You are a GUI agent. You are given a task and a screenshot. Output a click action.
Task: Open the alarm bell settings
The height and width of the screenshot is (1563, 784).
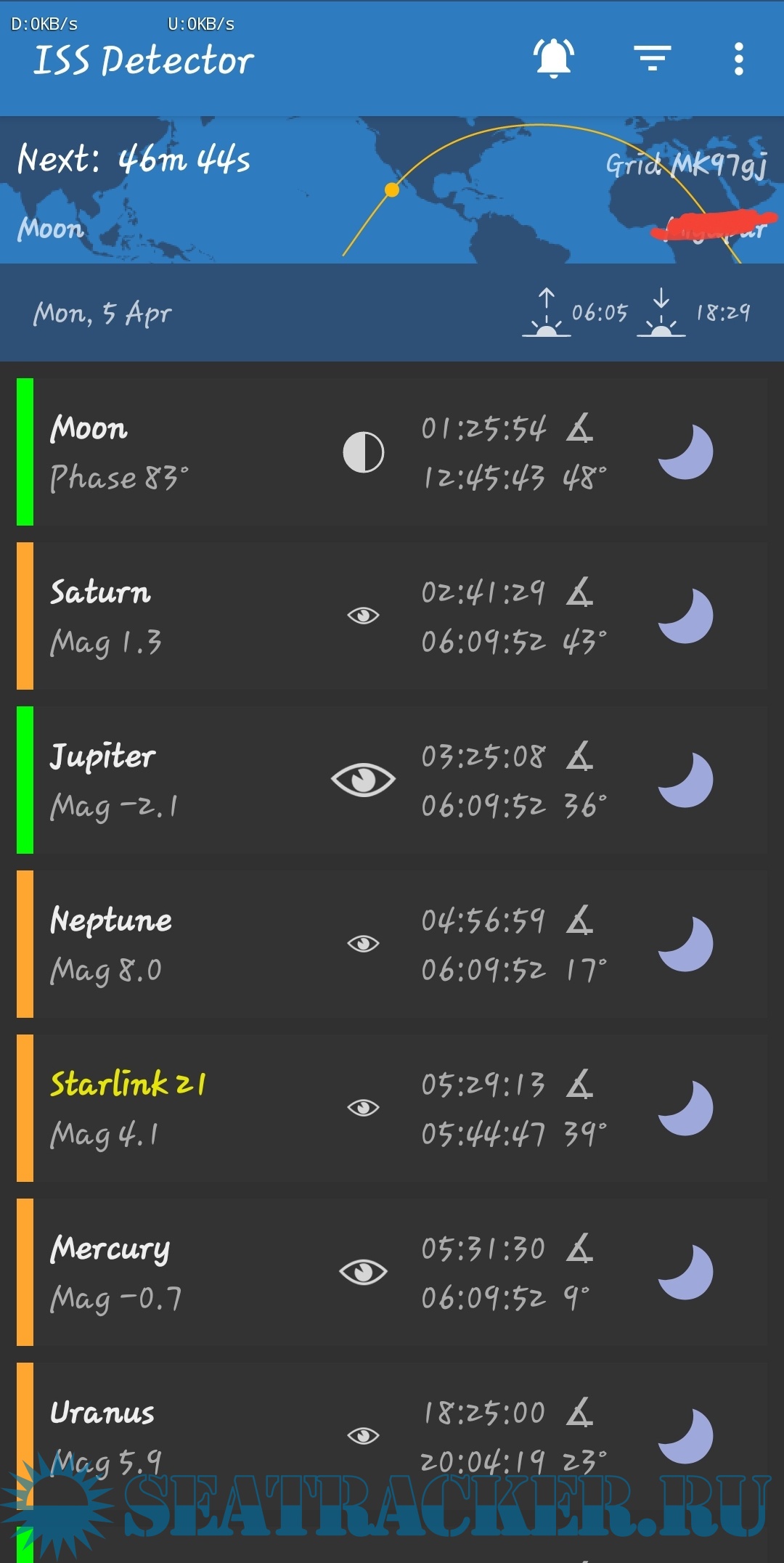554,58
